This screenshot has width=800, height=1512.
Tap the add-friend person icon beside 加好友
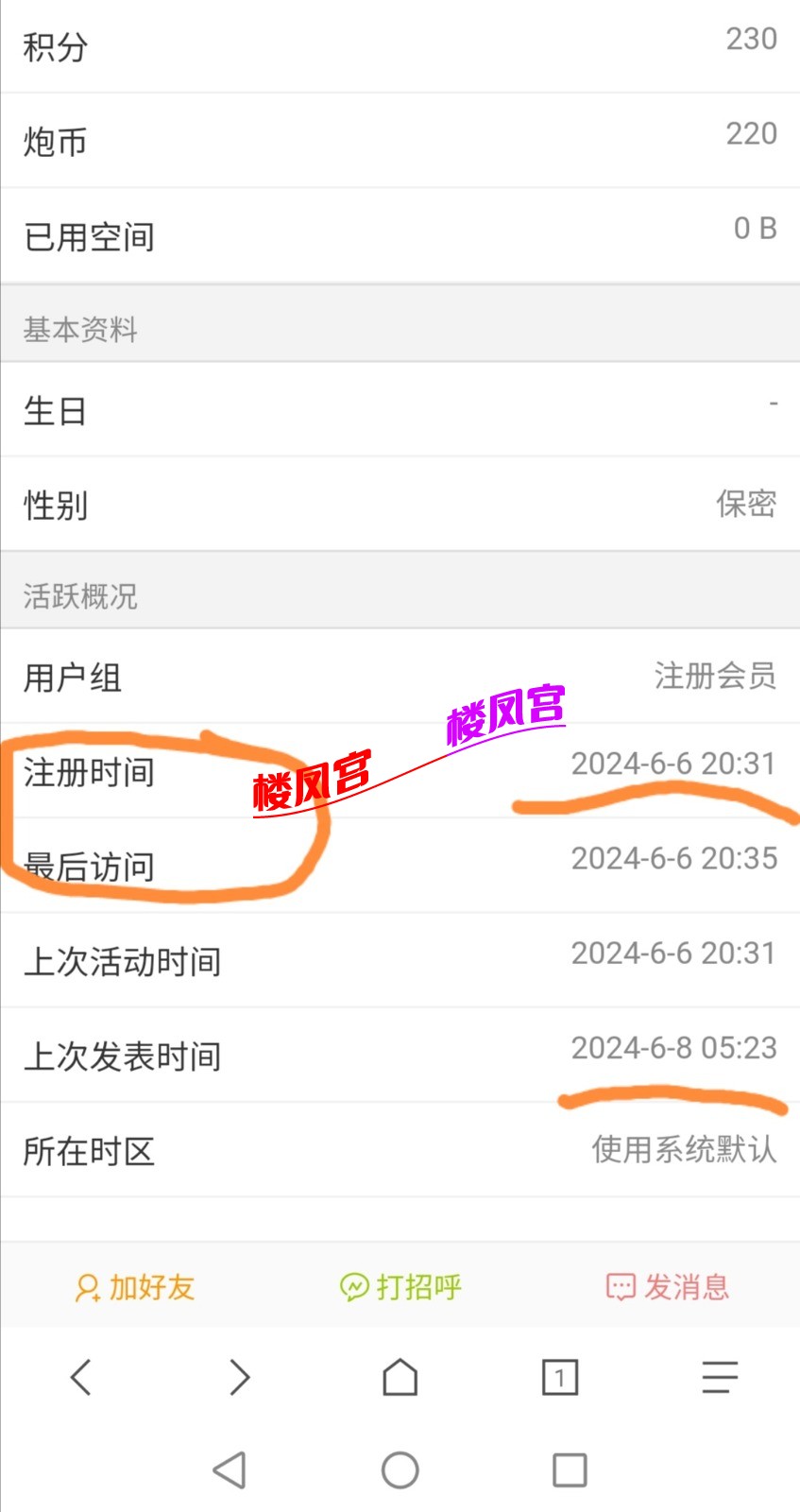[88, 1286]
